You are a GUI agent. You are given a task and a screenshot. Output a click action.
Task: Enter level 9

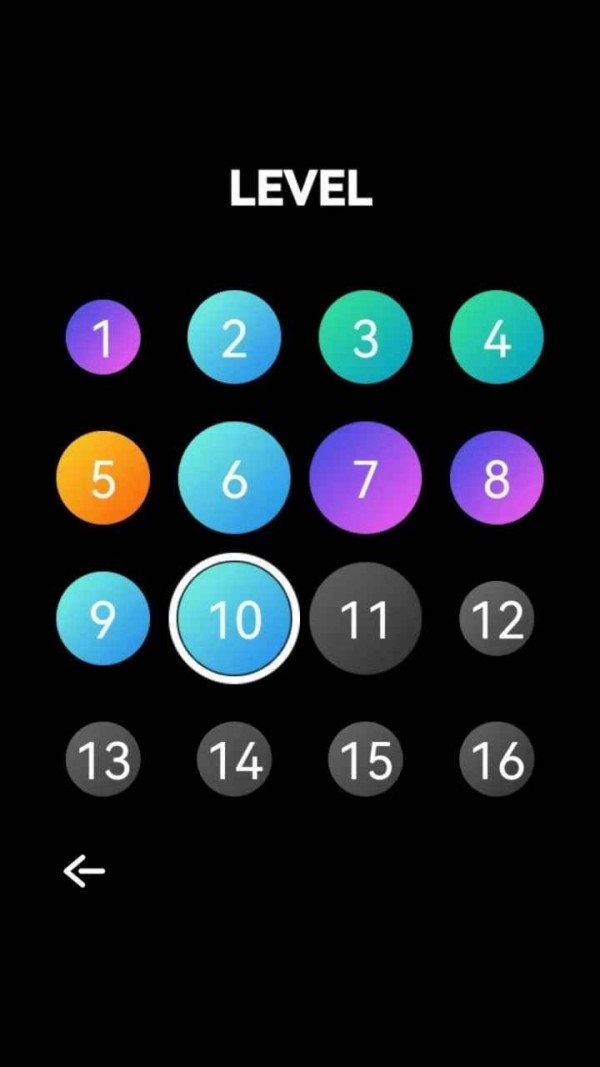103,619
